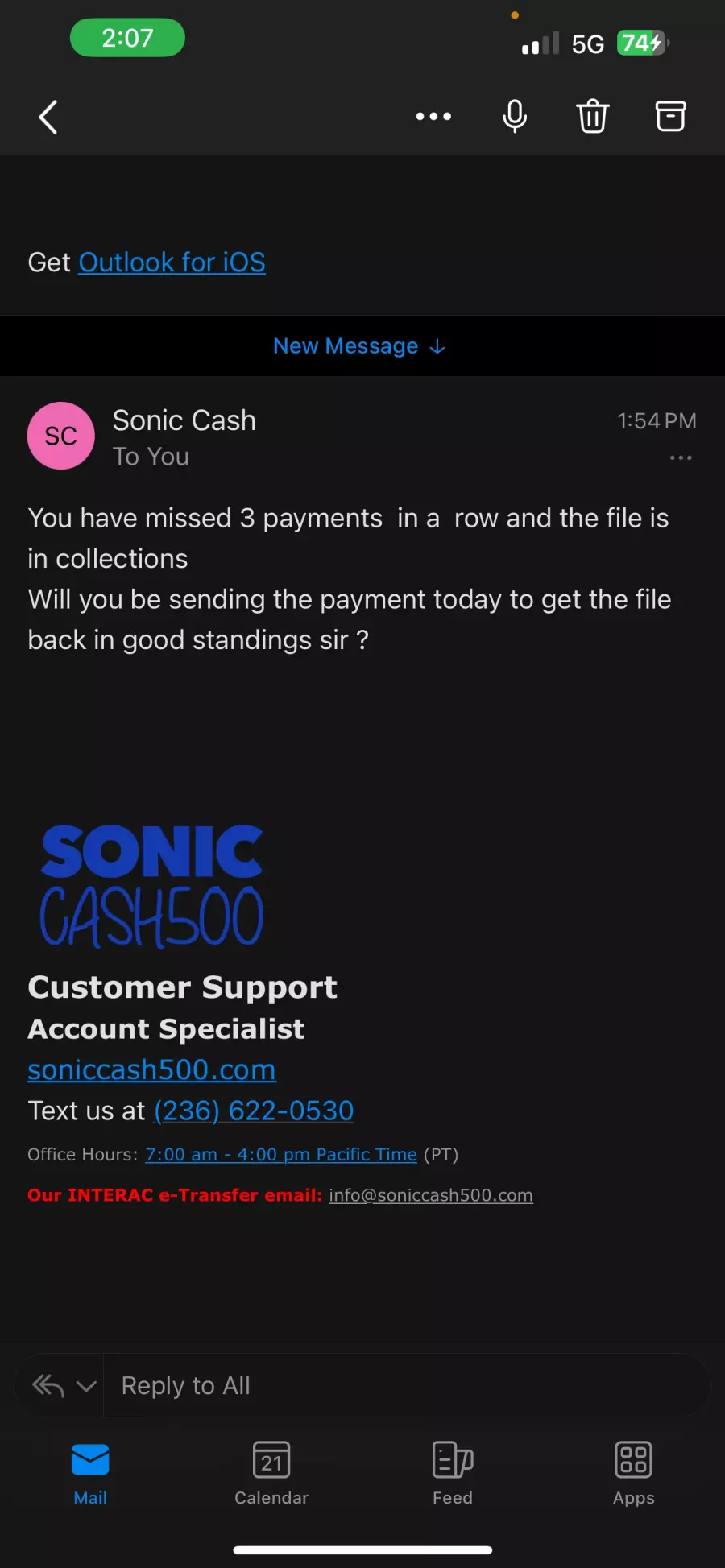
Task: Open info@soniccash500.com email link
Action: (431, 1195)
